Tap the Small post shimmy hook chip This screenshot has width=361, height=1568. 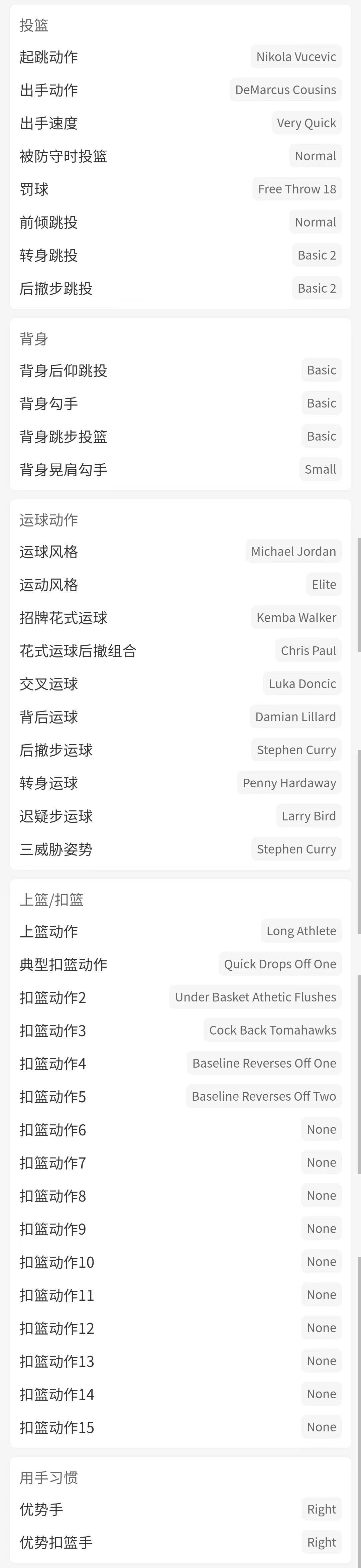(320, 469)
